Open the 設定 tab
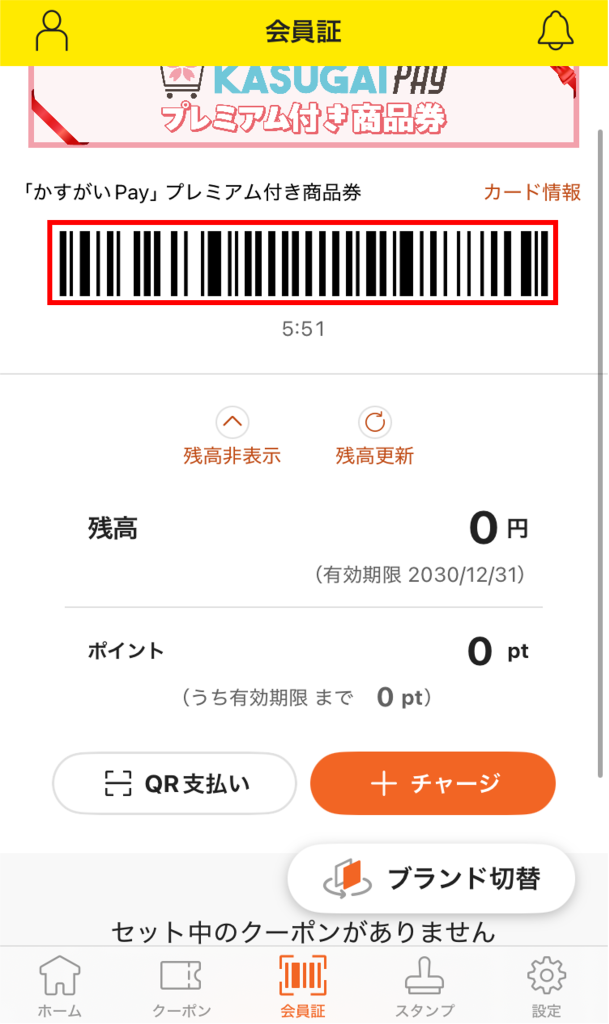Viewport: 609px width, 1024px height. [546, 985]
